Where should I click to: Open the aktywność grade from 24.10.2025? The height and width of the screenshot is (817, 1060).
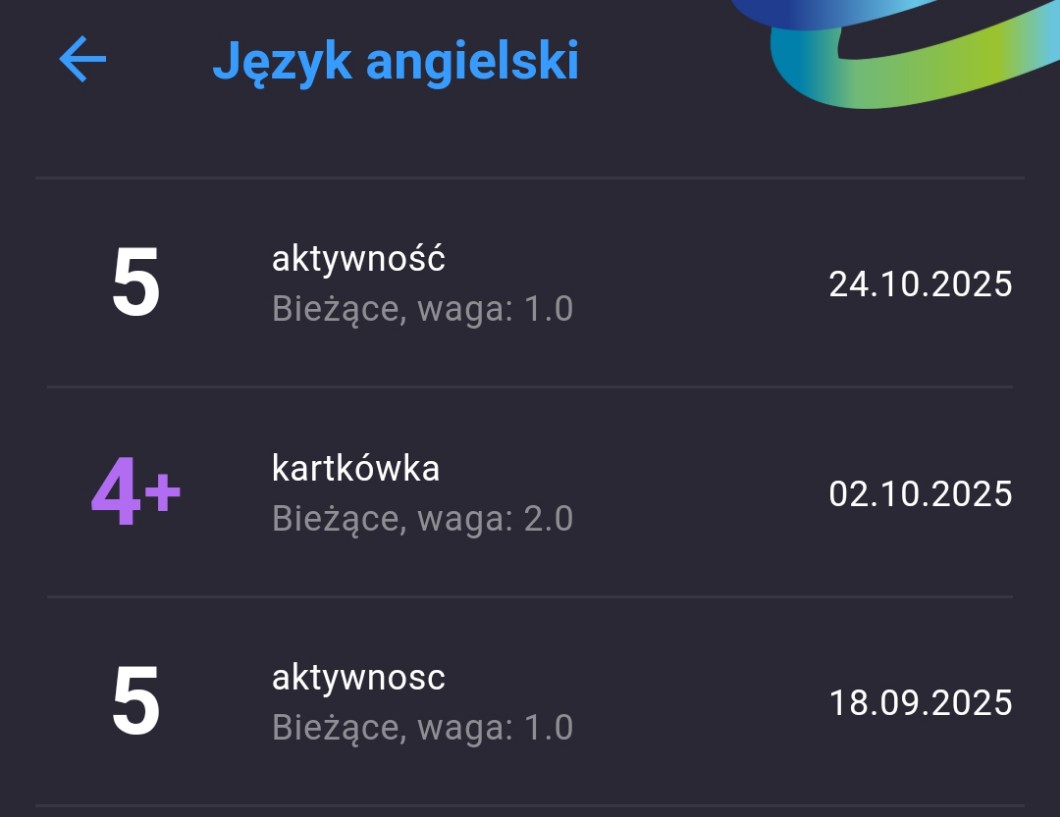(x=530, y=282)
